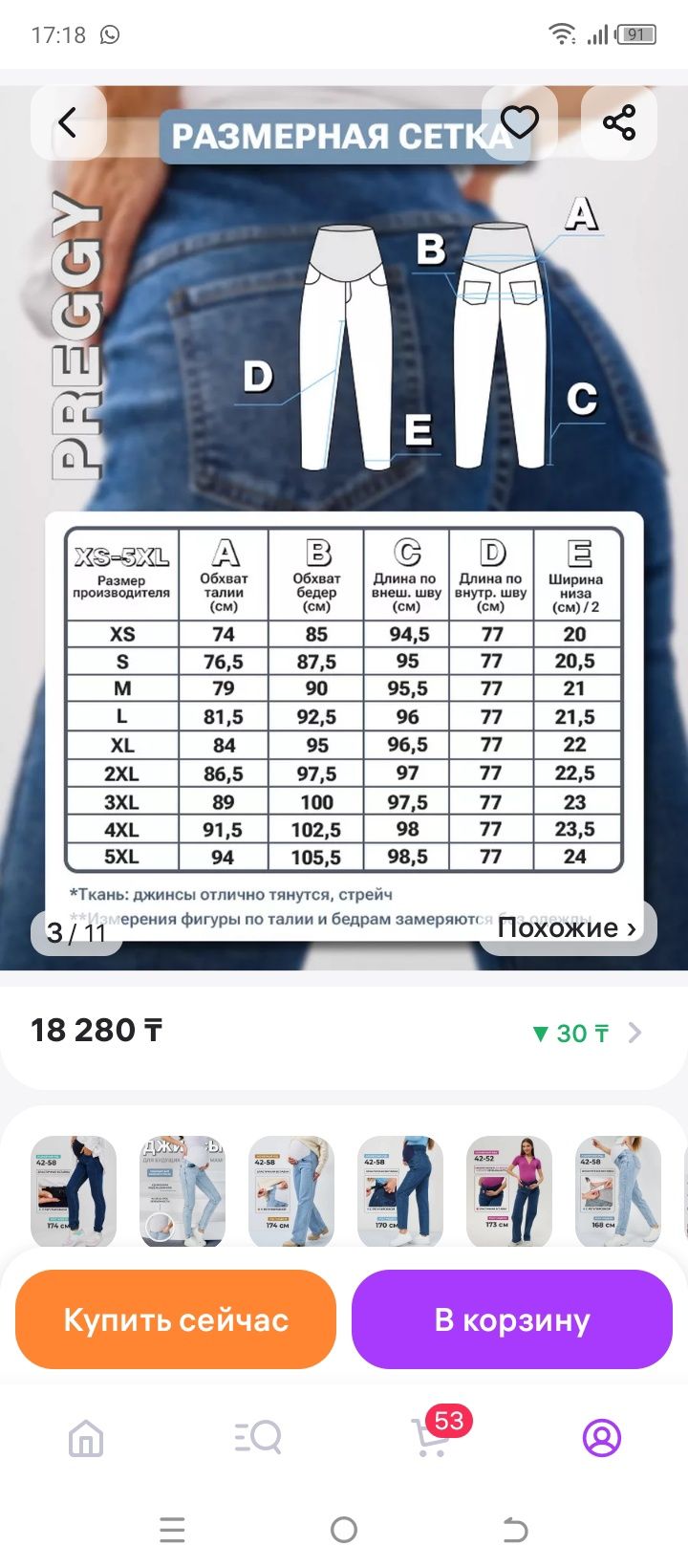Add item with В корзину button
This screenshot has width=688, height=1568.
[512, 1319]
